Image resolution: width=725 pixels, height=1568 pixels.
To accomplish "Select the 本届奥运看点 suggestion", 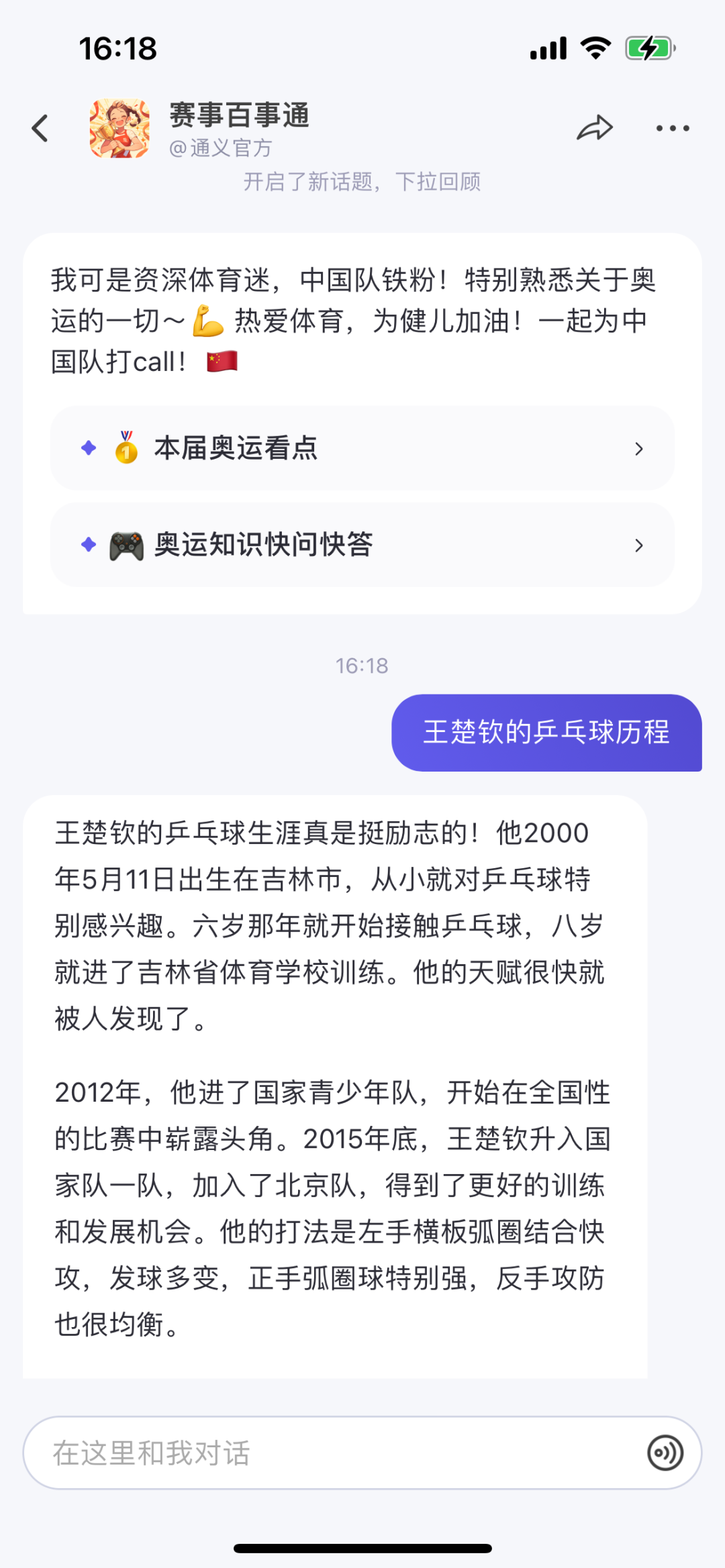I will click(362, 448).
